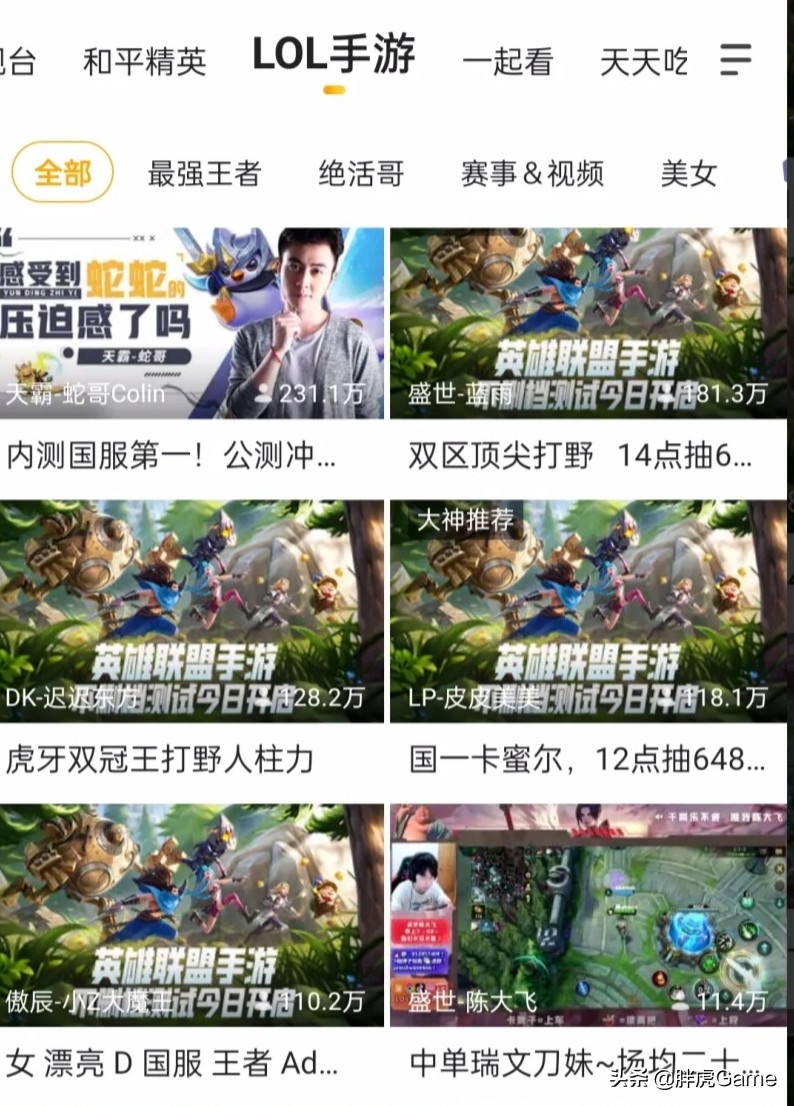Watch 盛世-陈大飞's gameplay stream
The height and width of the screenshot is (1106, 794).
click(x=588, y=915)
